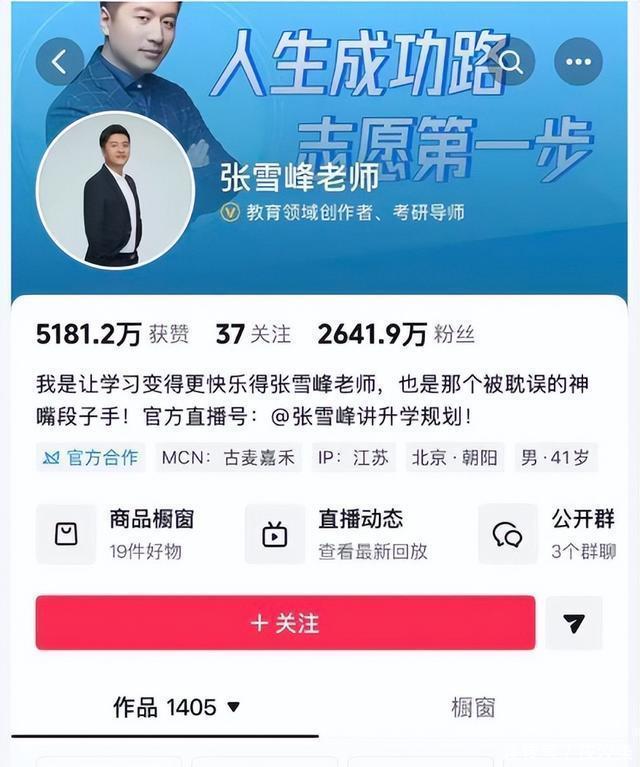This screenshot has width=640, height=767.
Task: Go back using the top-left arrow
Action: tap(59, 62)
